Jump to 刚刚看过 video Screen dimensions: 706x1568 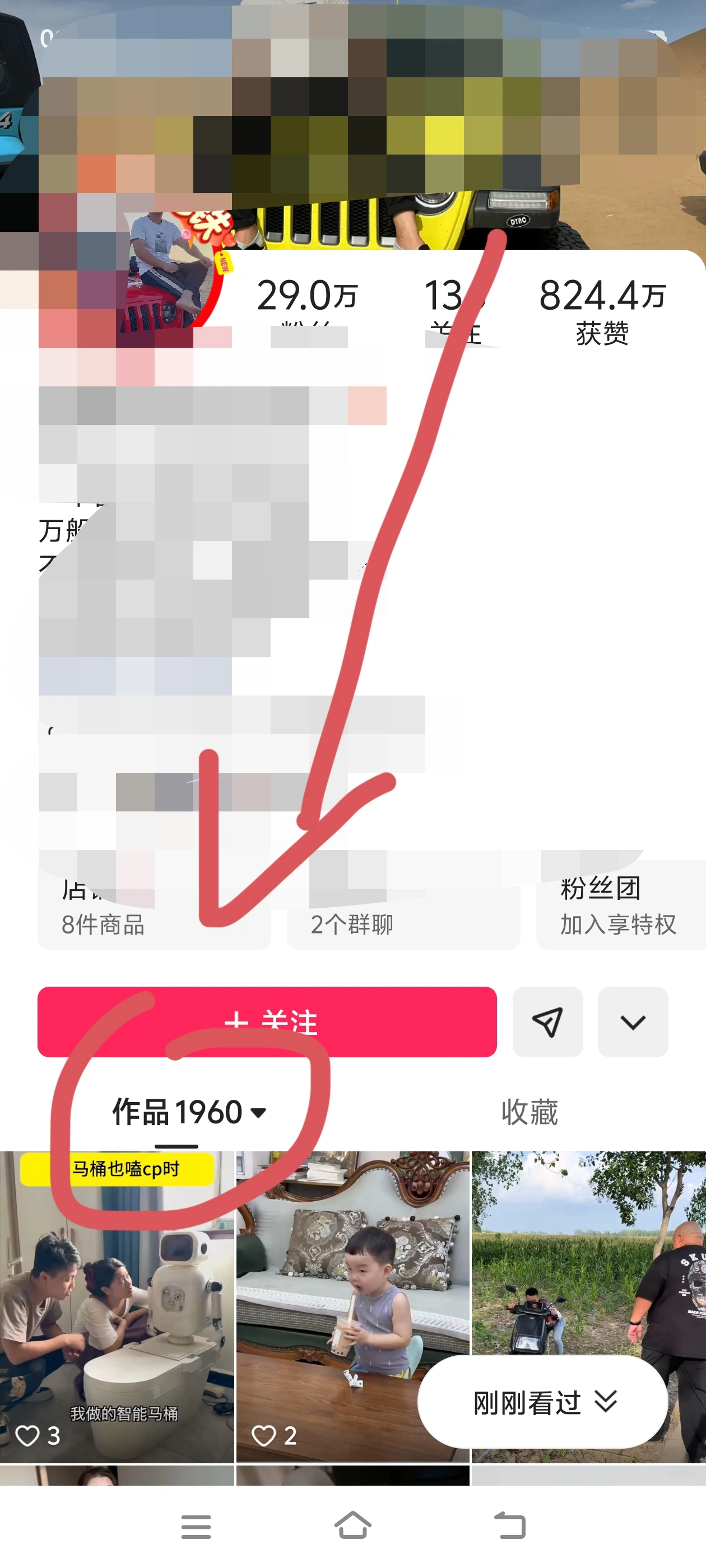(542, 1402)
